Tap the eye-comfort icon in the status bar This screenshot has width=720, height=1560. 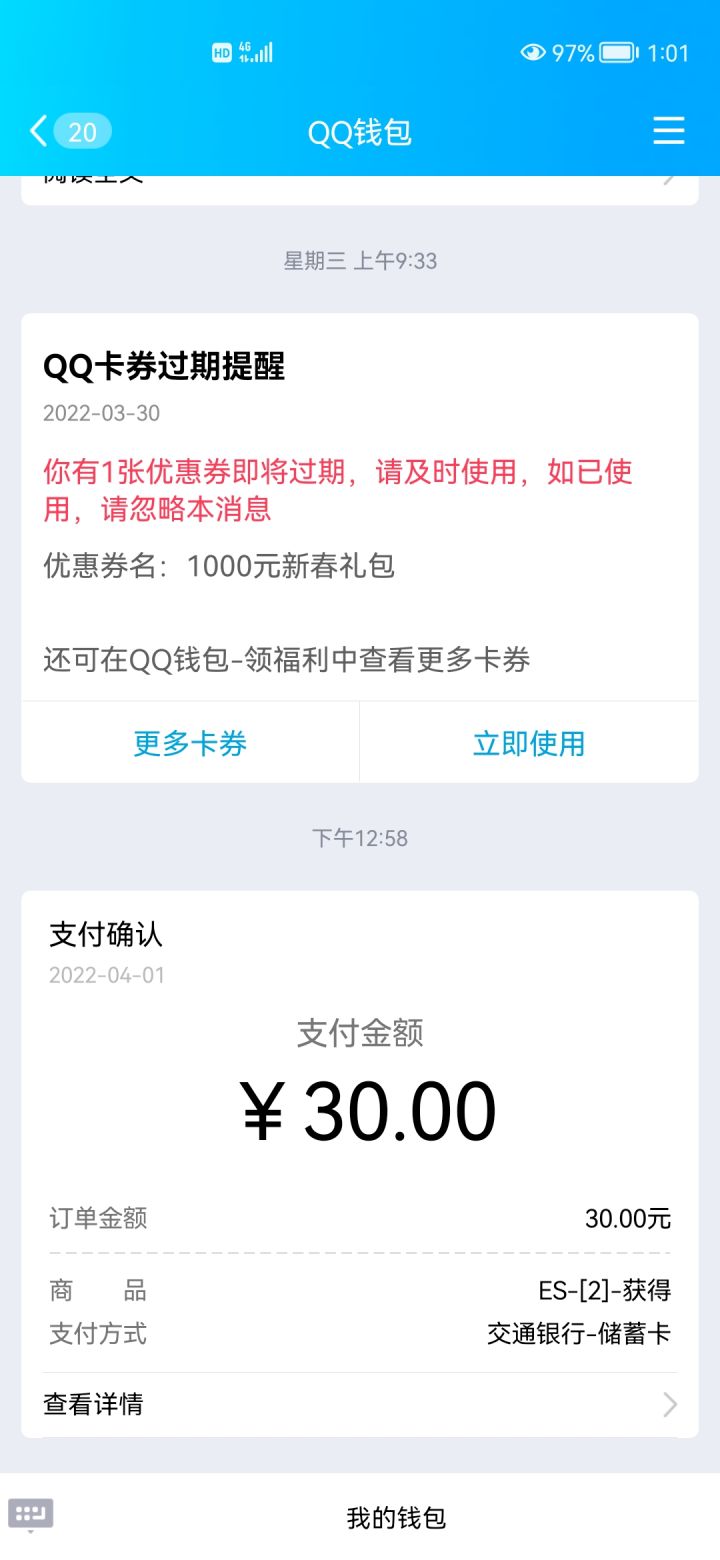click(531, 52)
